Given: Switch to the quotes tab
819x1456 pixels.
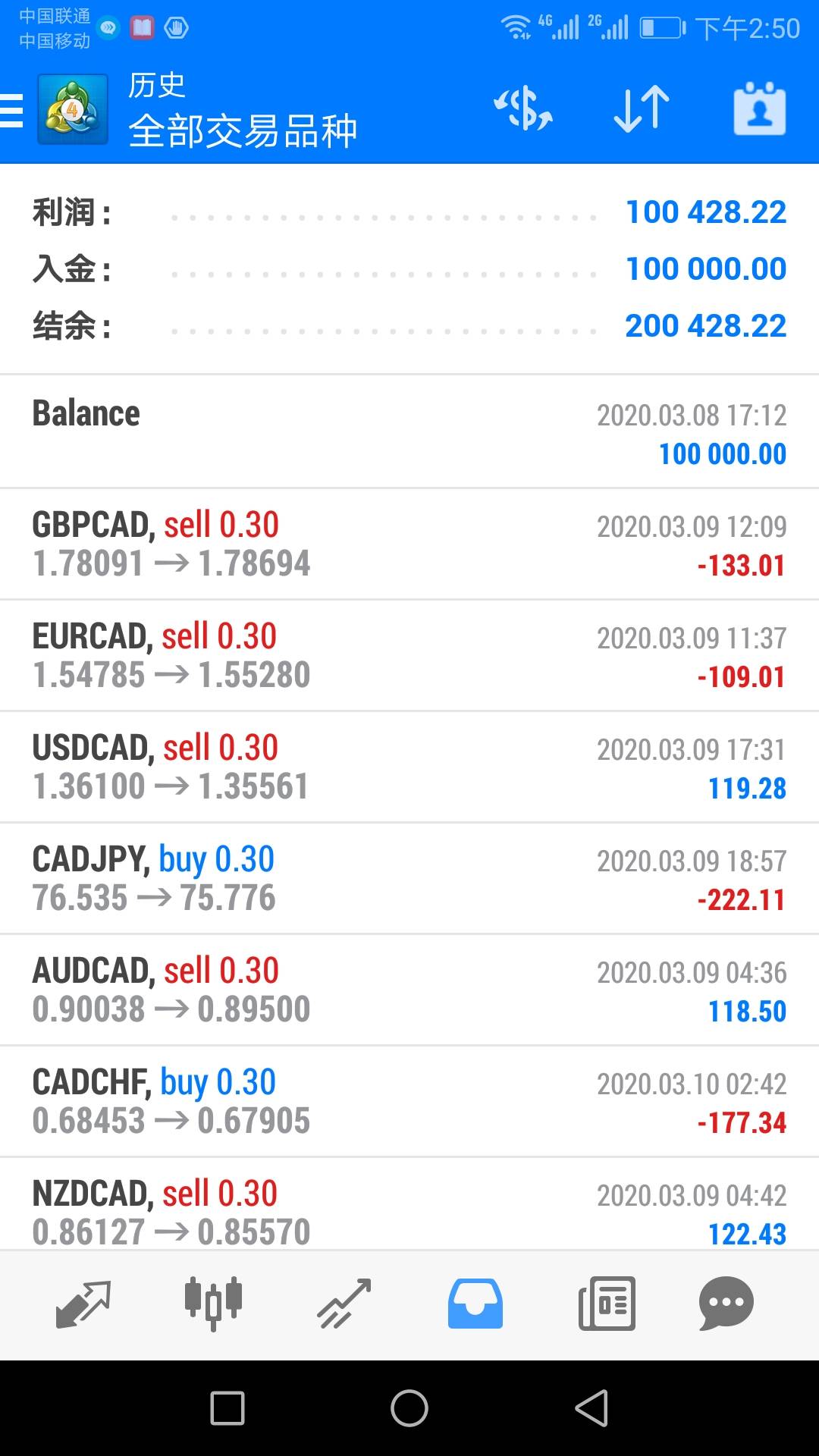Looking at the screenshot, I should click(x=83, y=1304).
